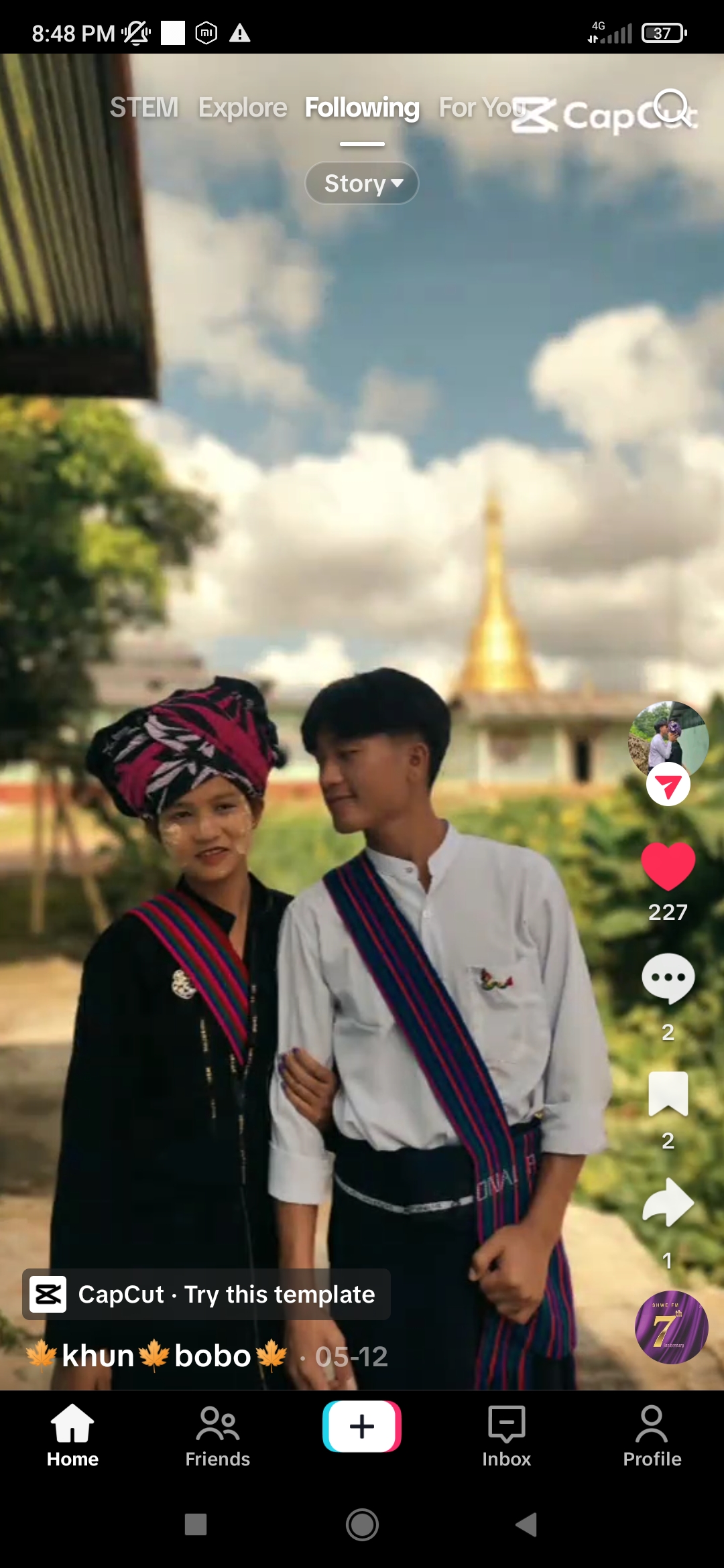The height and width of the screenshot is (1568, 724).
Task: Open the creator's profile picture
Action: pos(668,740)
